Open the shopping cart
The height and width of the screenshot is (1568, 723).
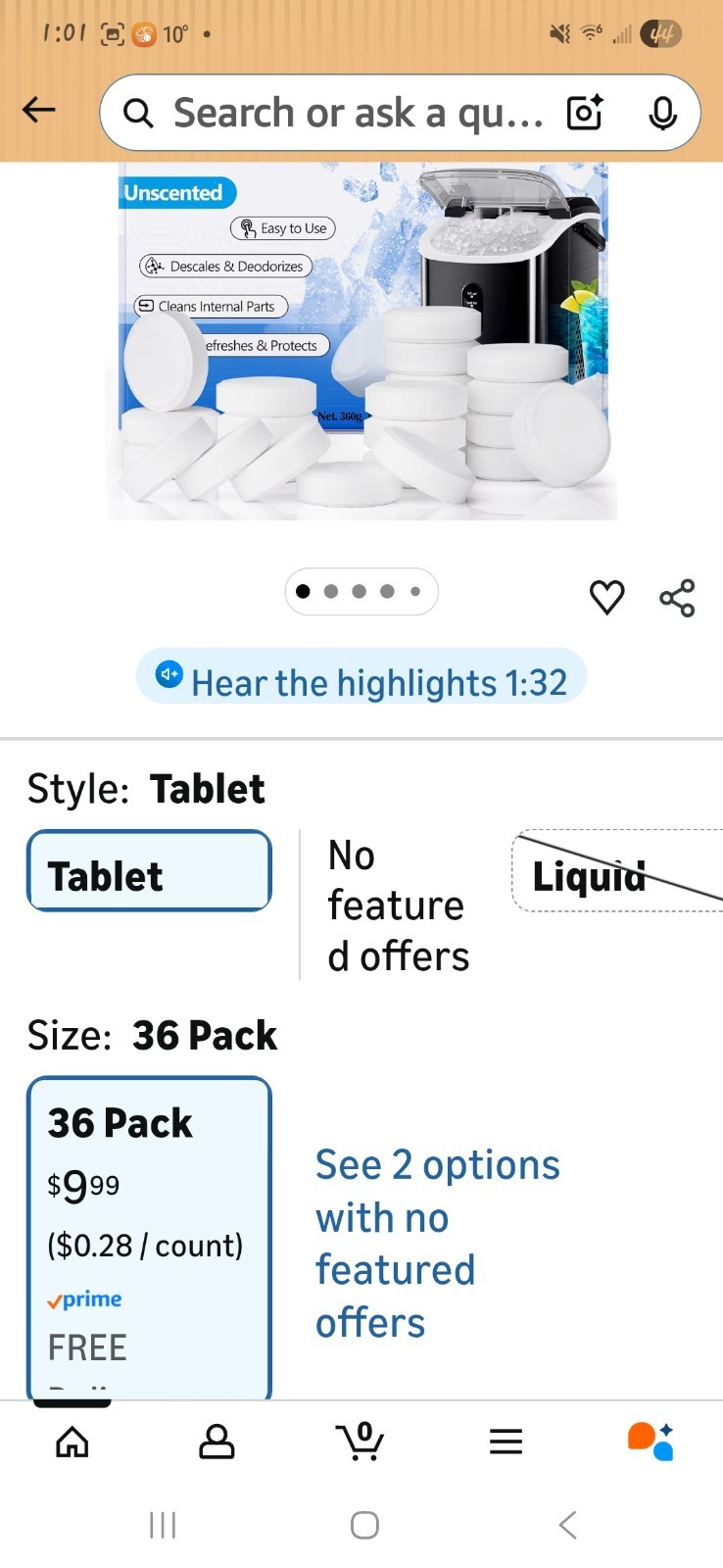coord(361,1442)
